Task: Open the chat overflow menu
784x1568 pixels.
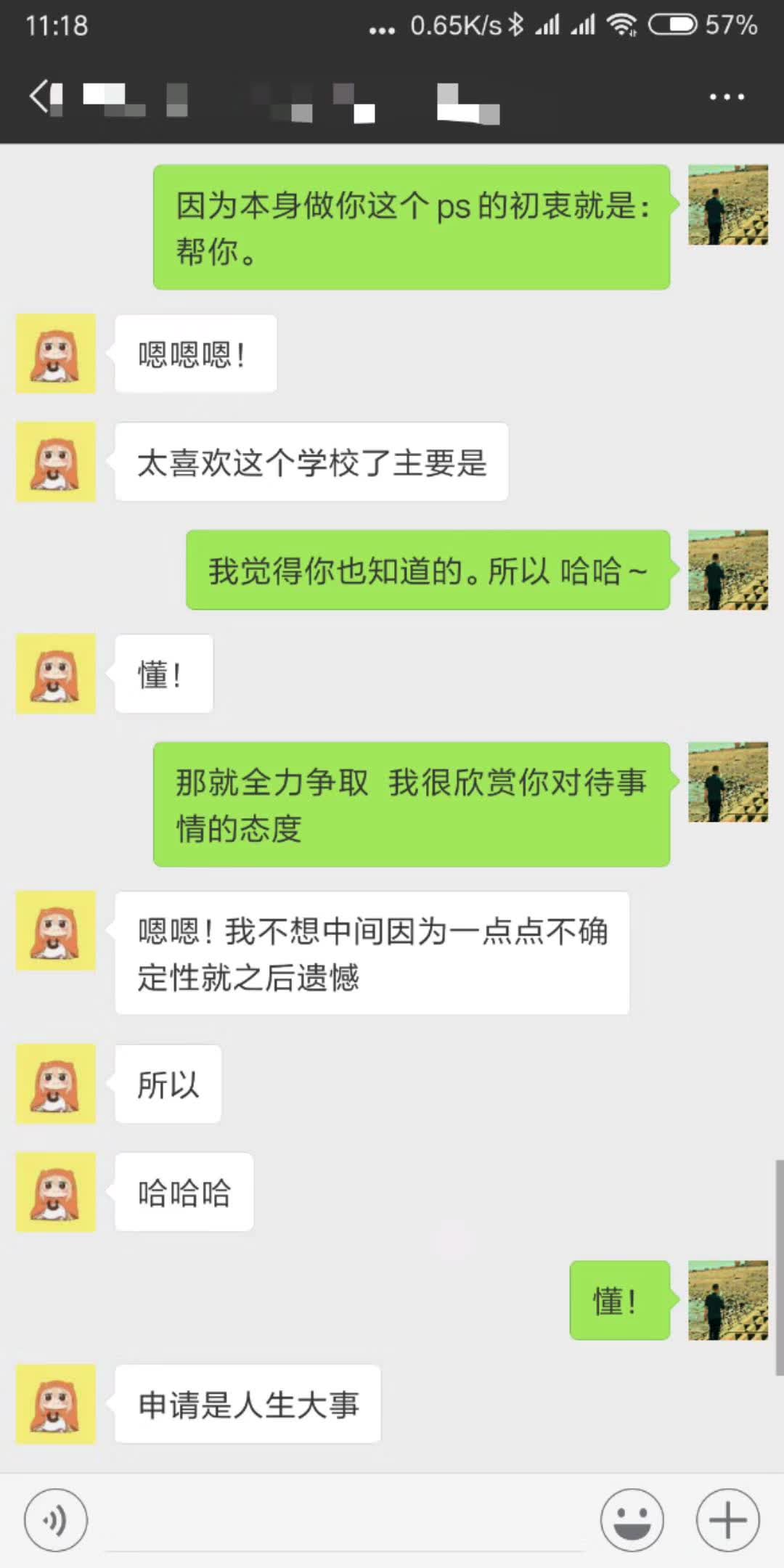Action: (x=727, y=97)
